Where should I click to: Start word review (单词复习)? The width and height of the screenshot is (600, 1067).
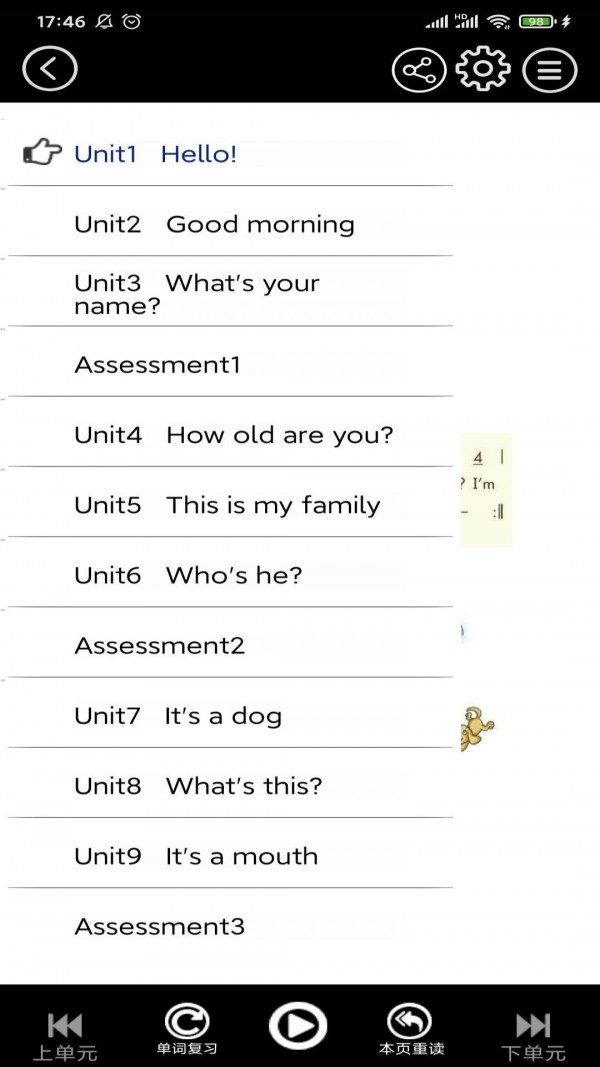pyautogui.click(x=187, y=1029)
